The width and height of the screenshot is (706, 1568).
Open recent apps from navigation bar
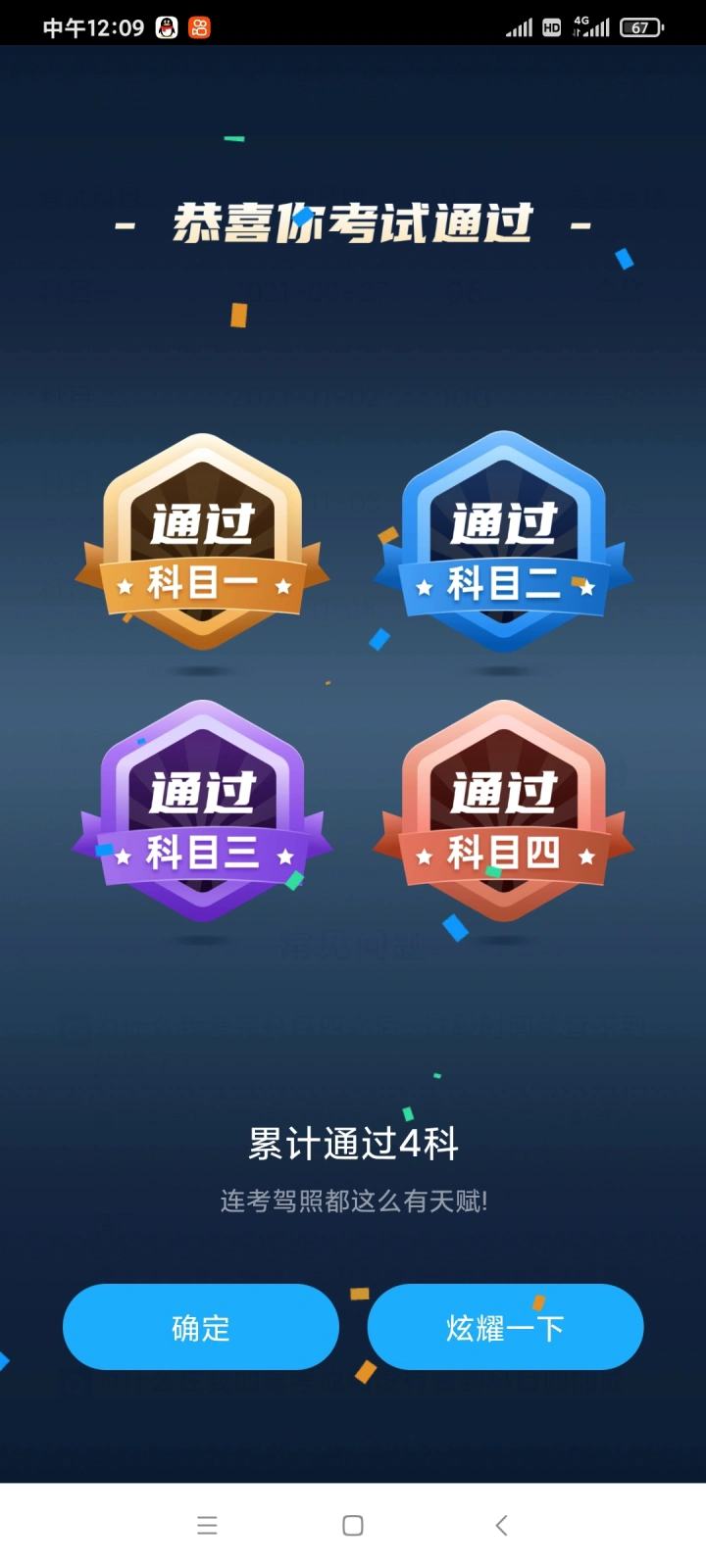[x=207, y=1525]
